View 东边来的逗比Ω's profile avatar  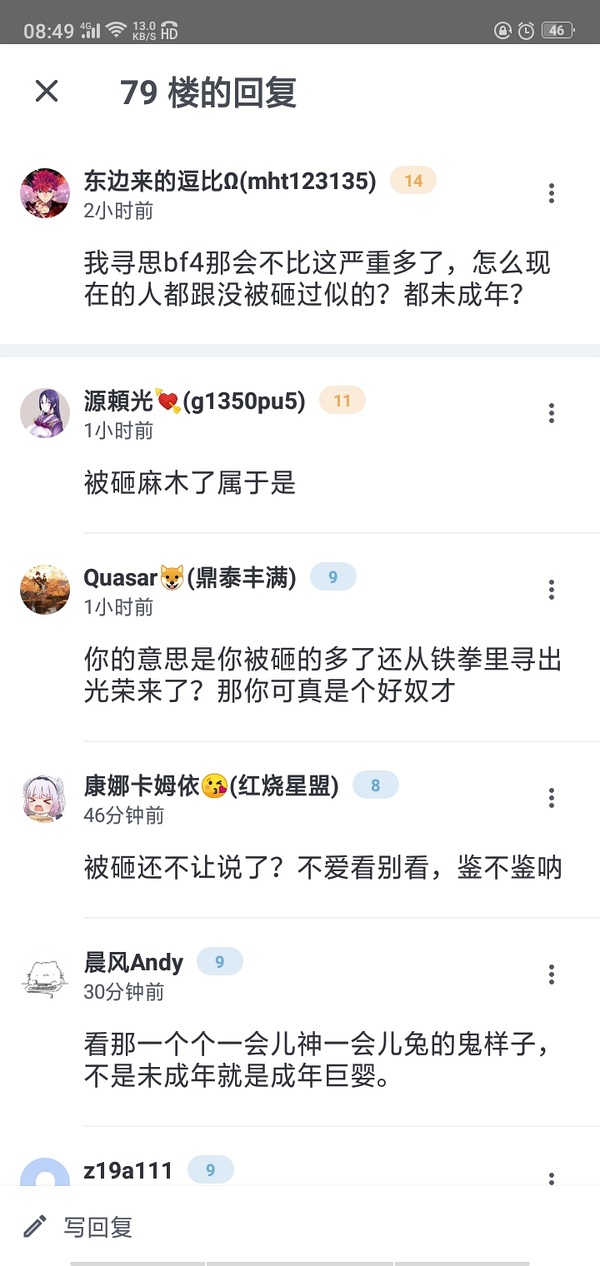pyautogui.click(x=45, y=193)
